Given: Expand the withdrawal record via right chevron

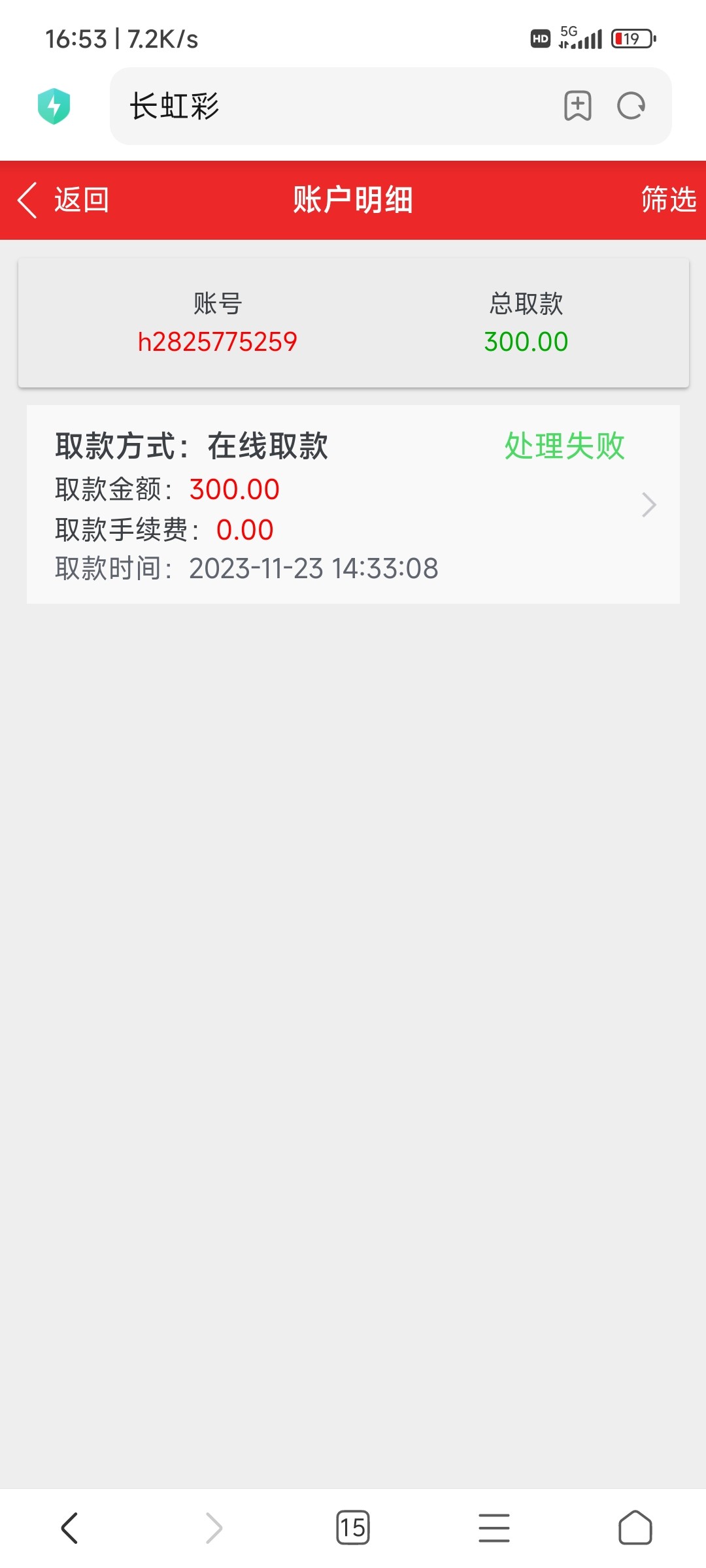Looking at the screenshot, I should coord(648,504).
